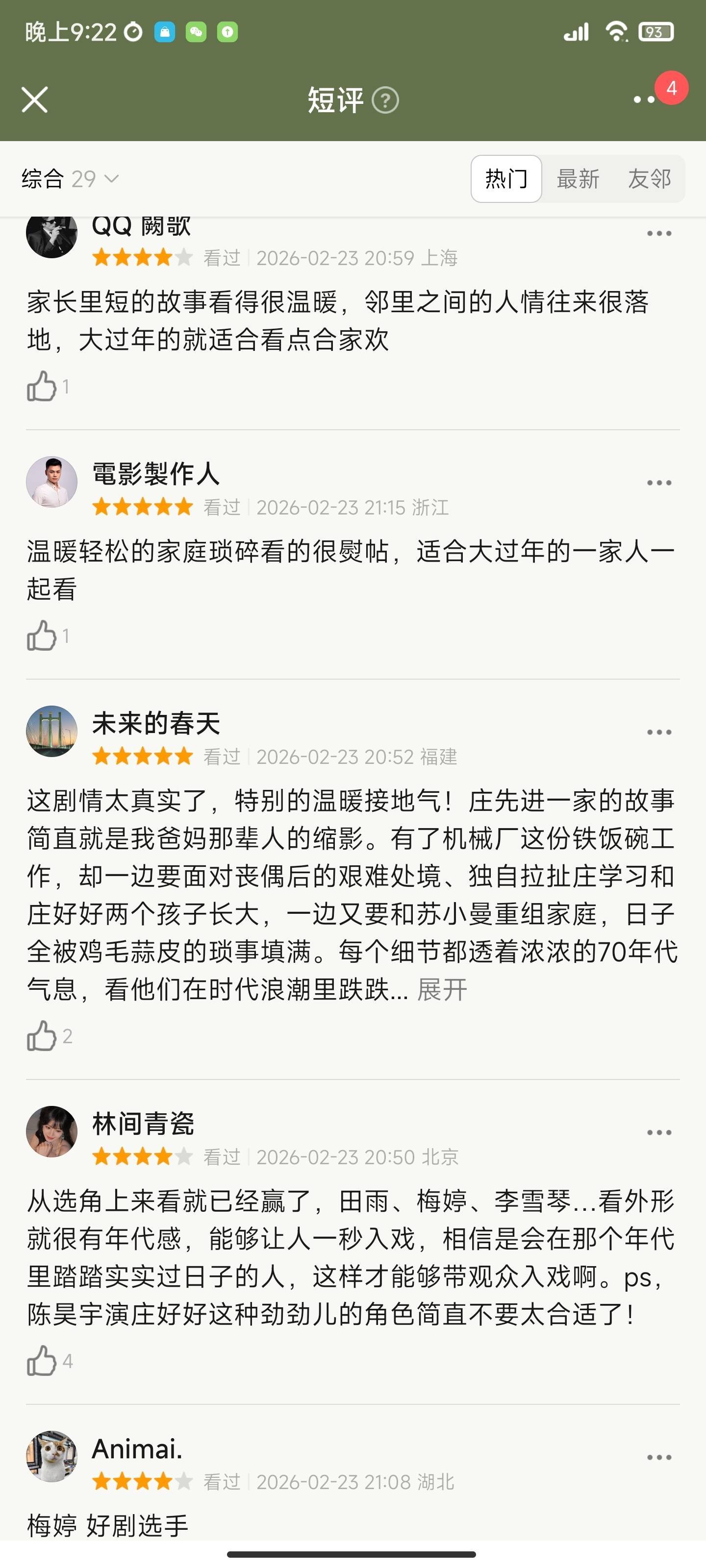Switch to the 友邻 tab
706x1568 pixels.
coord(649,179)
